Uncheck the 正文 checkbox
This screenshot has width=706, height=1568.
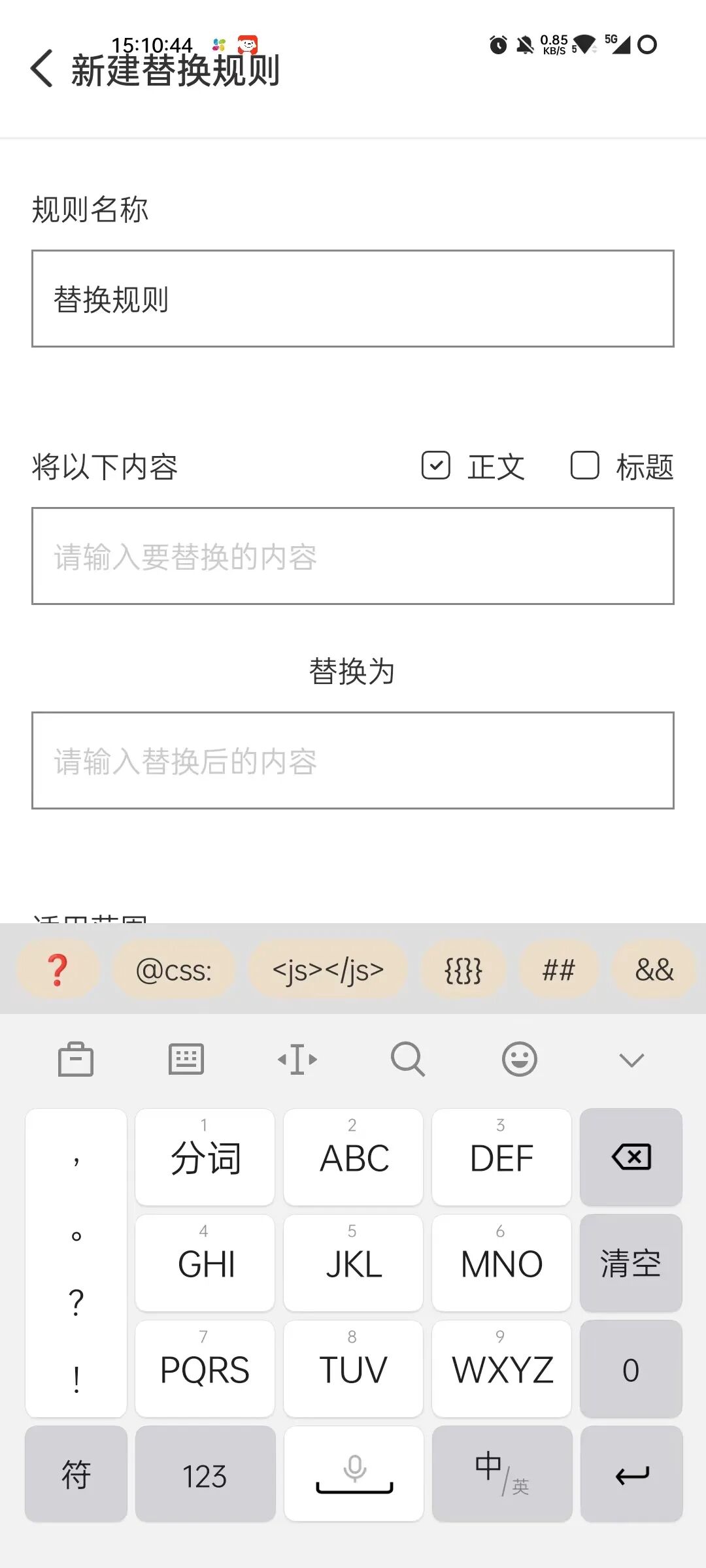tap(437, 466)
